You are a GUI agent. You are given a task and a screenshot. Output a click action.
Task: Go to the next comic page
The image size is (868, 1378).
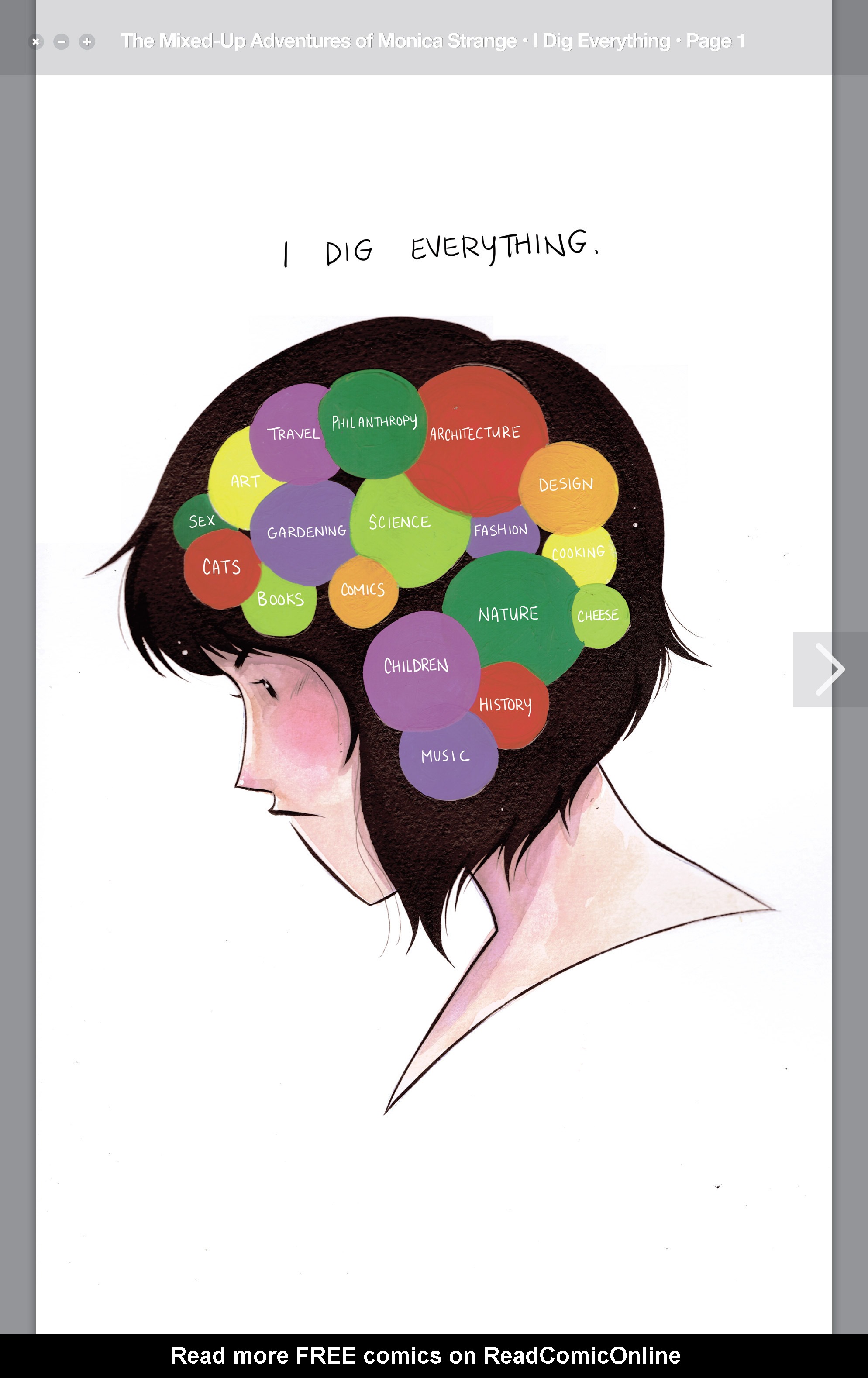[x=829, y=669]
